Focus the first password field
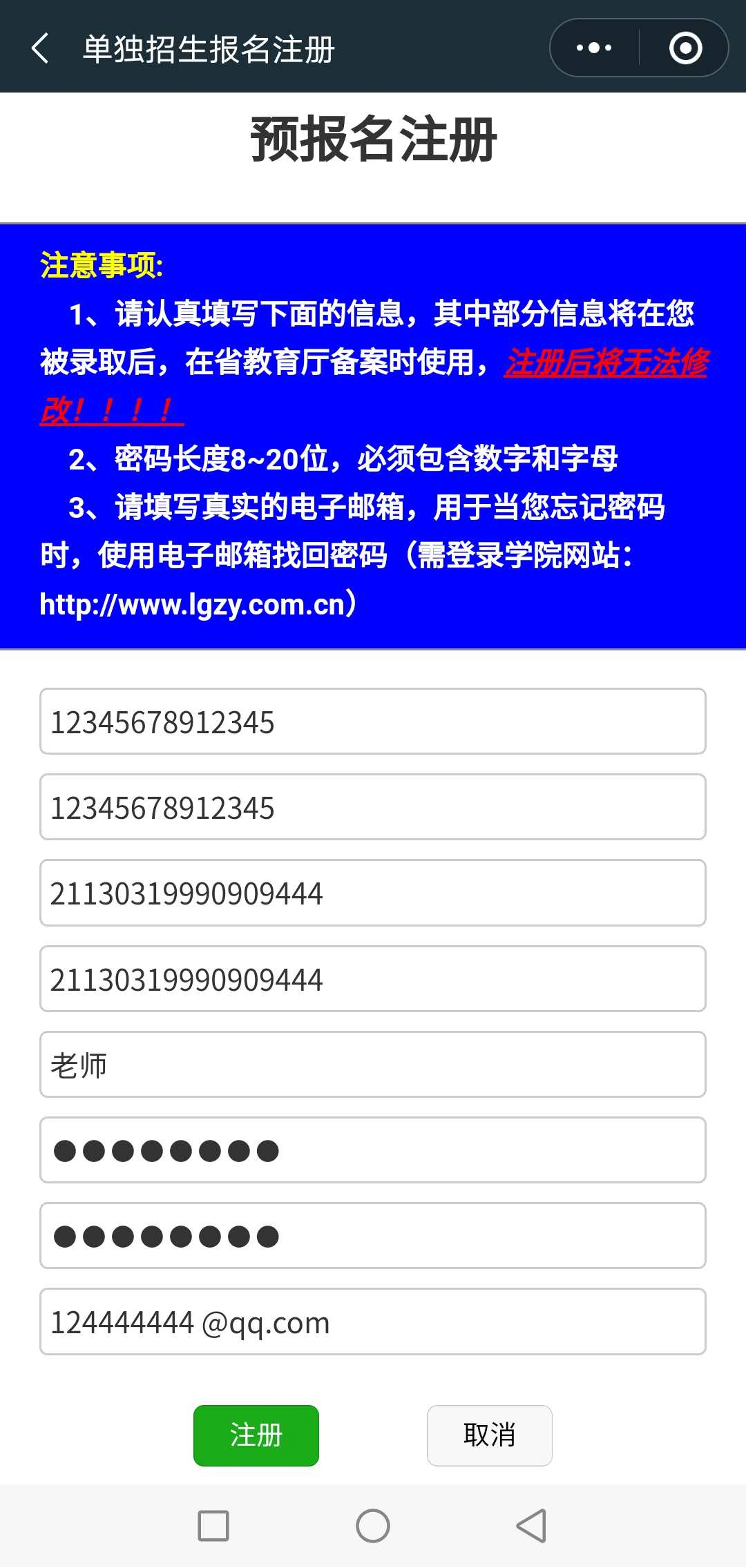Screen dimensions: 746x1568 (x=373, y=1150)
